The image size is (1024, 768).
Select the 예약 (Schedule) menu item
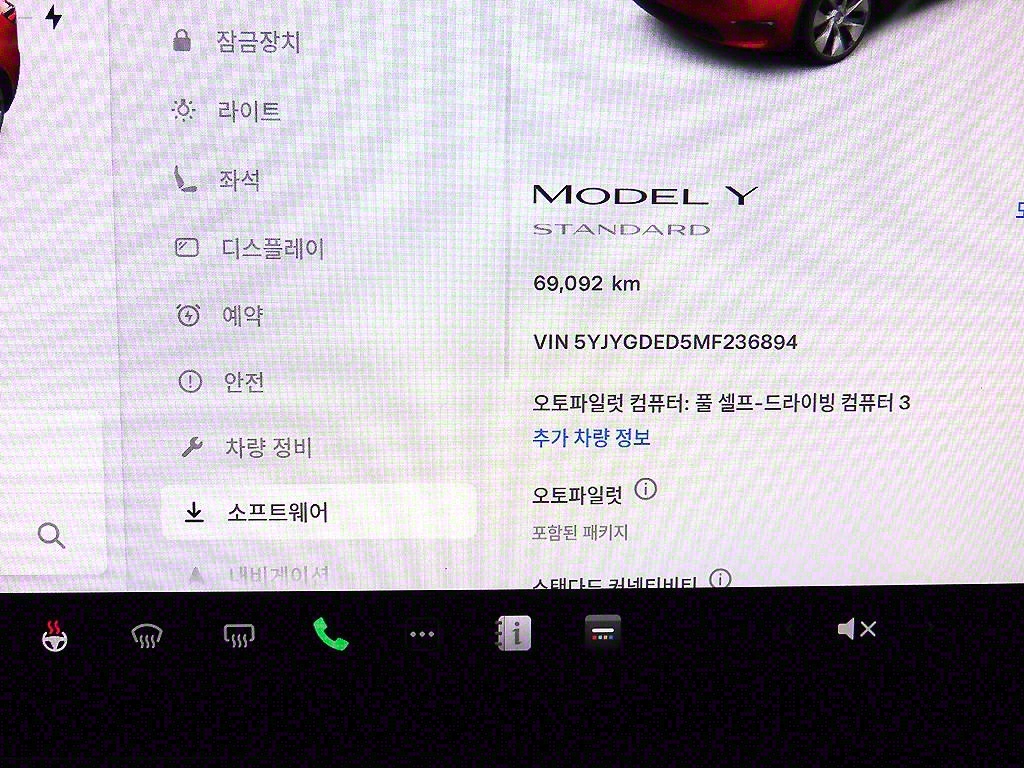pos(241,316)
